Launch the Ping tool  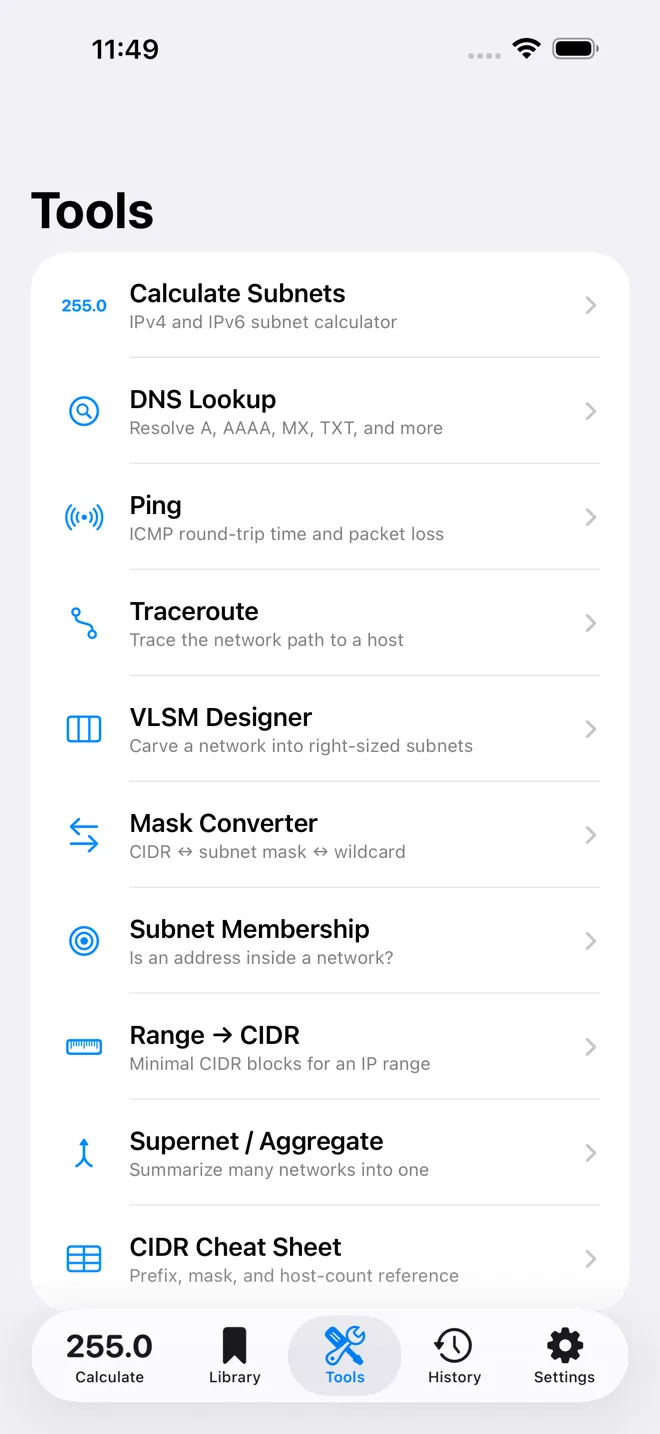pyautogui.click(x=330, y=517)
